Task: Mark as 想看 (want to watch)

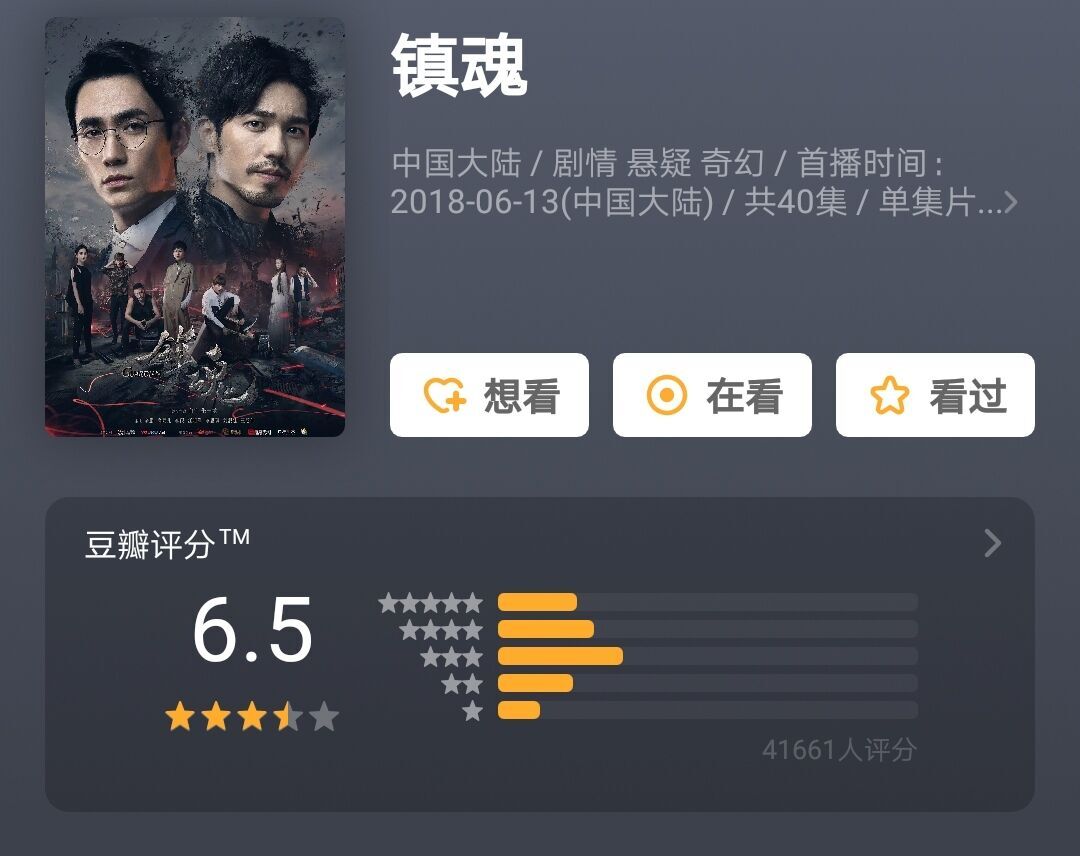Action: click(489, 396)
